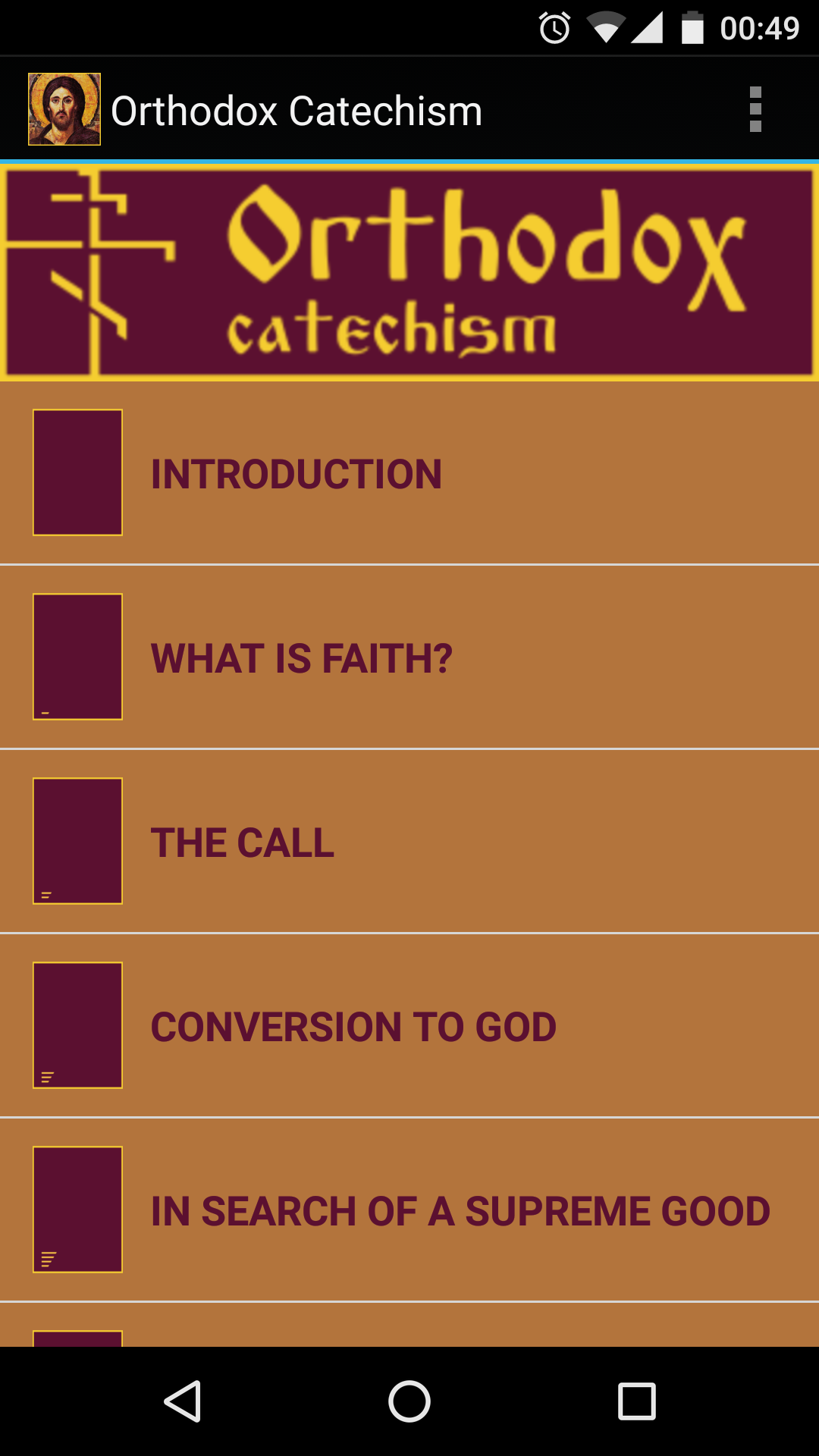Open the CONVERSION TO GOD chapter

[409, 1025]
